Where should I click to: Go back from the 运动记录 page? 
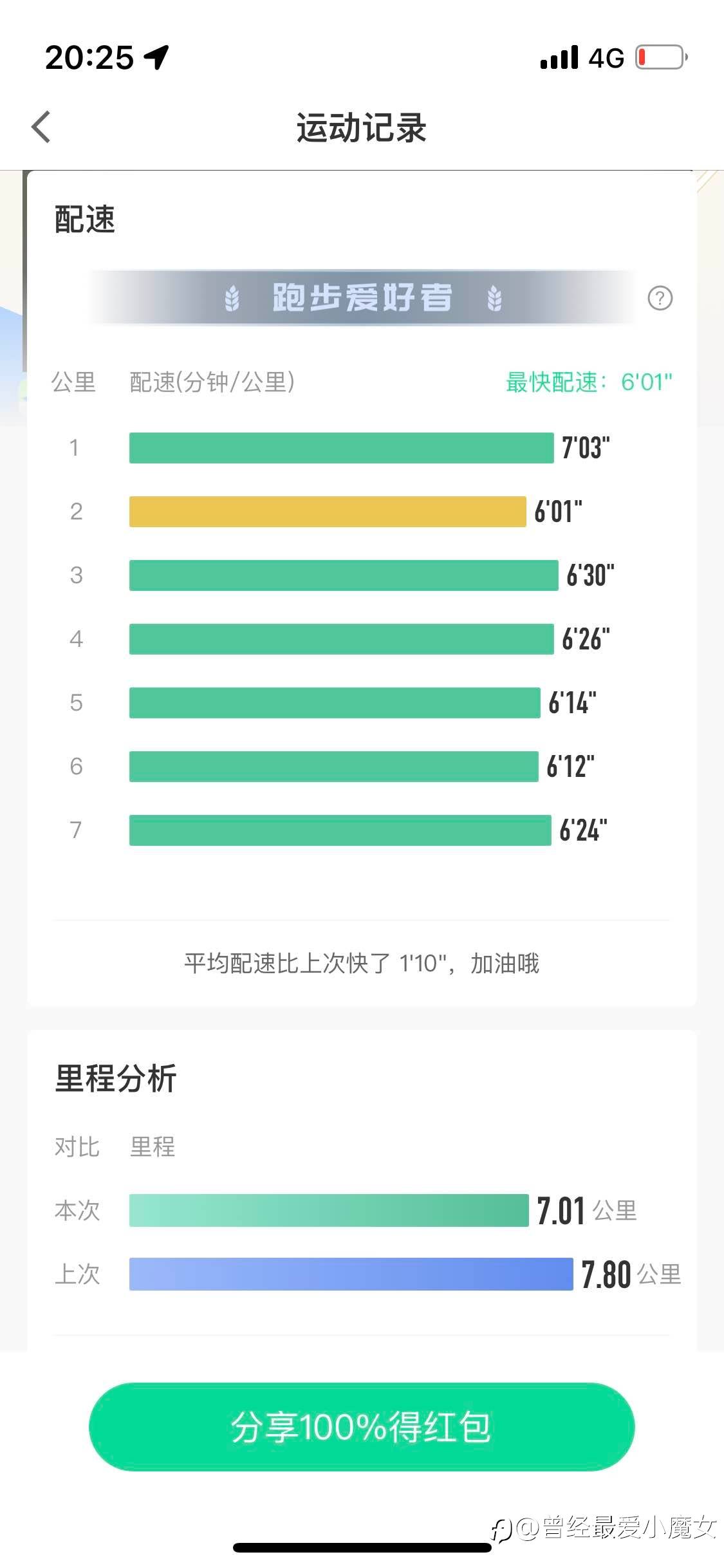coord(41,126)
